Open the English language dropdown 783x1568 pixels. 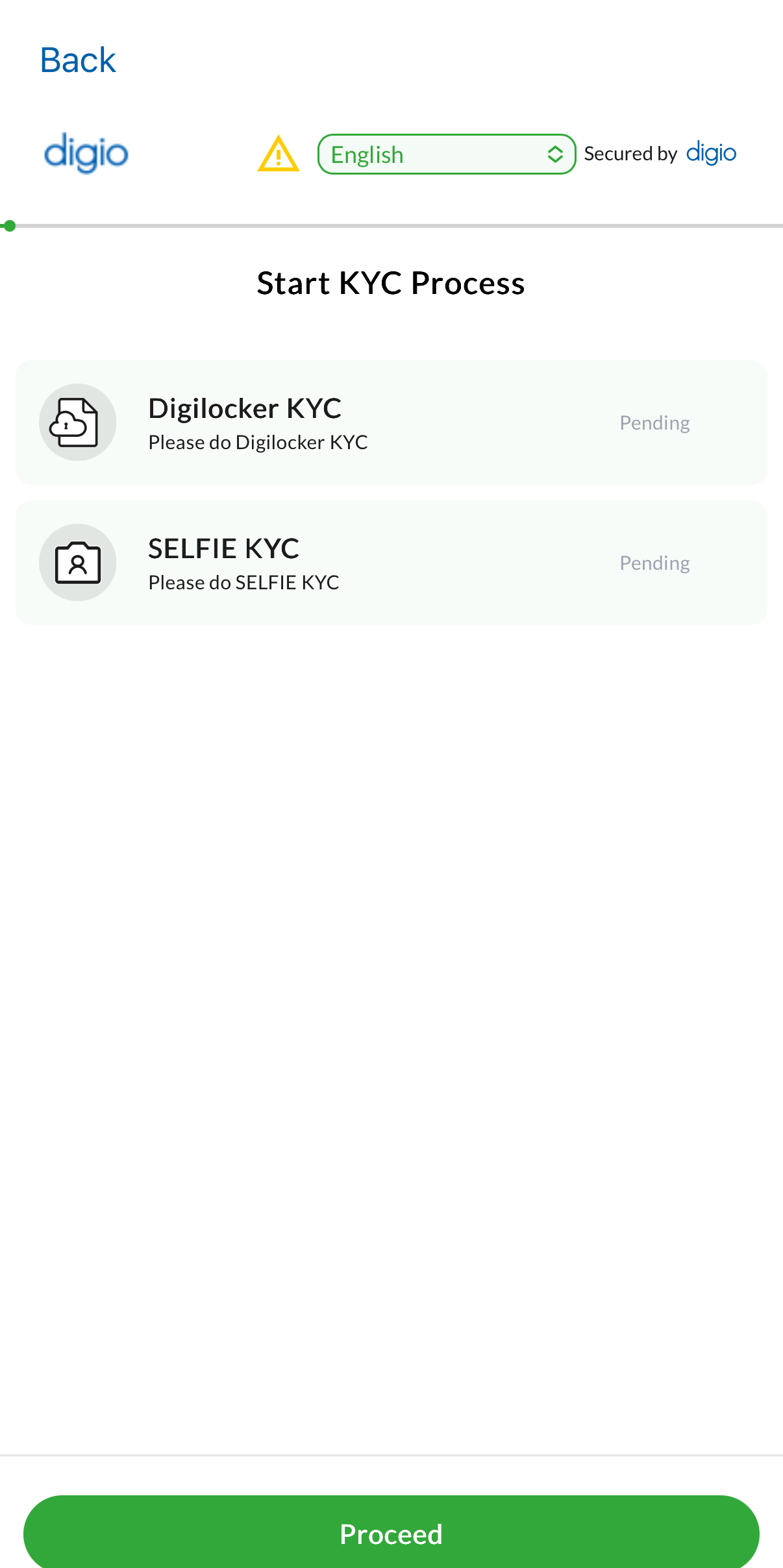click(446, 154)
